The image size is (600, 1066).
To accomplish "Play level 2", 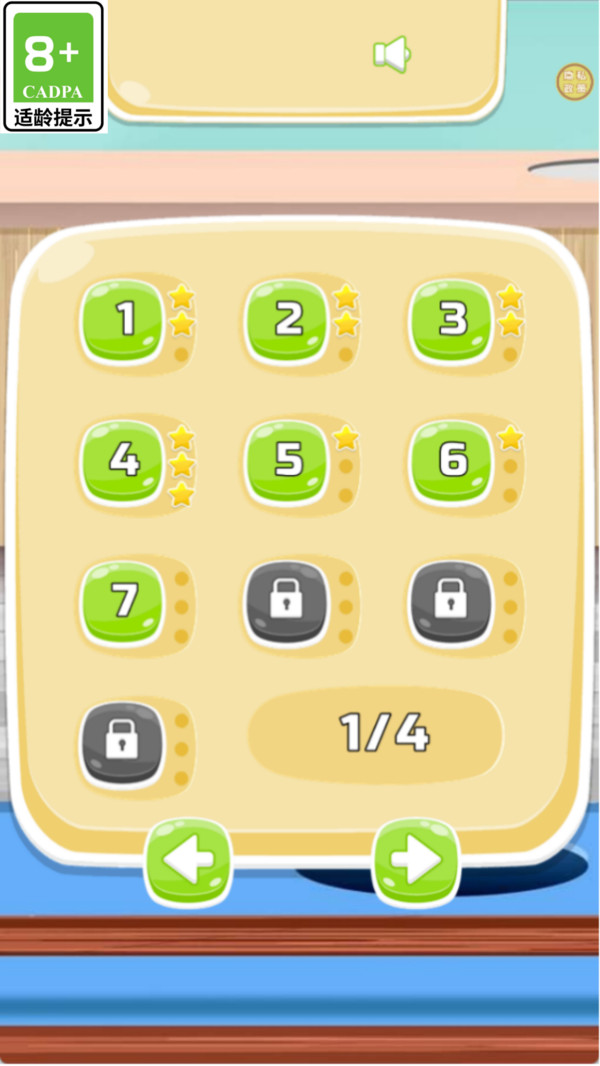I will (x=288, y=320).
